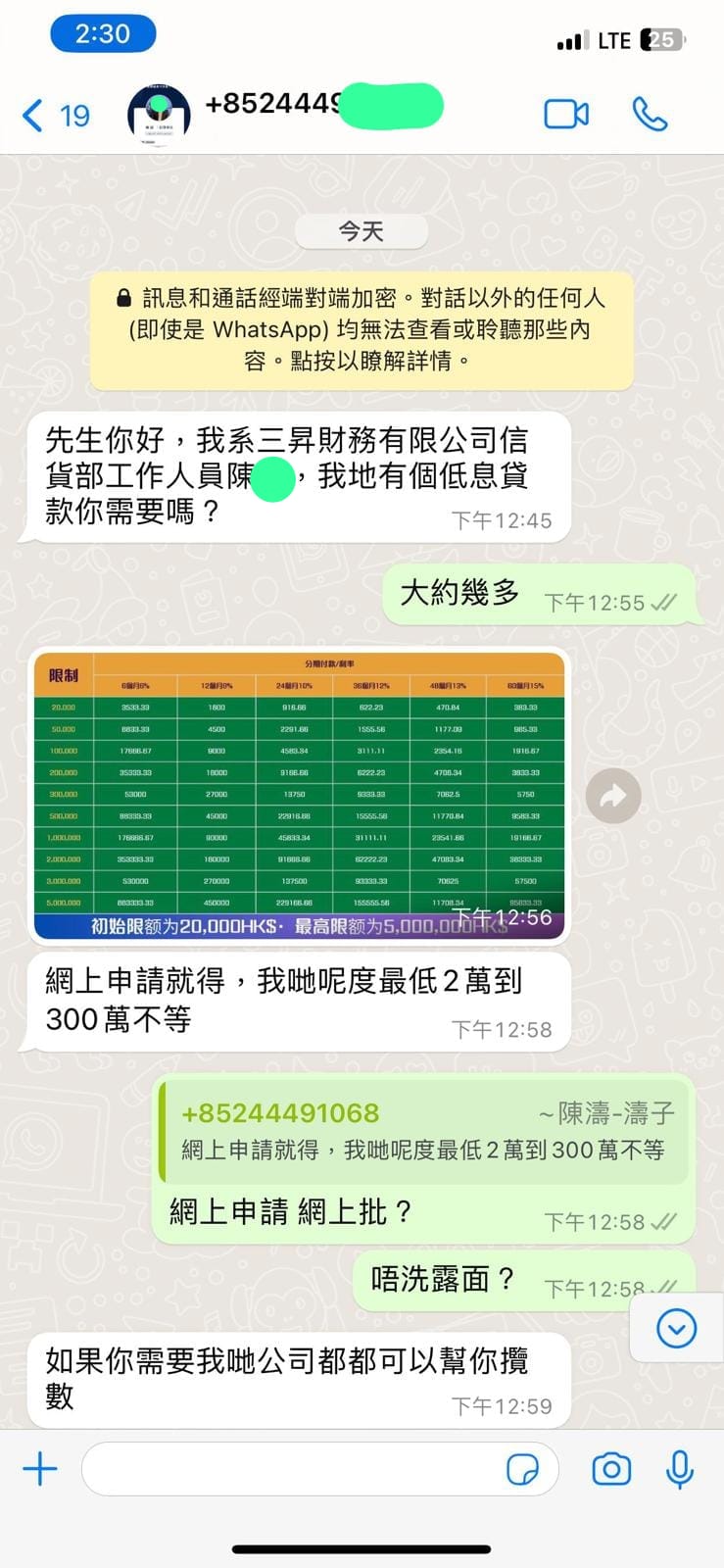Viewport: 724px width, 1568px height.
Task: Open the camera to send a photo
Action: (611, 1469)
